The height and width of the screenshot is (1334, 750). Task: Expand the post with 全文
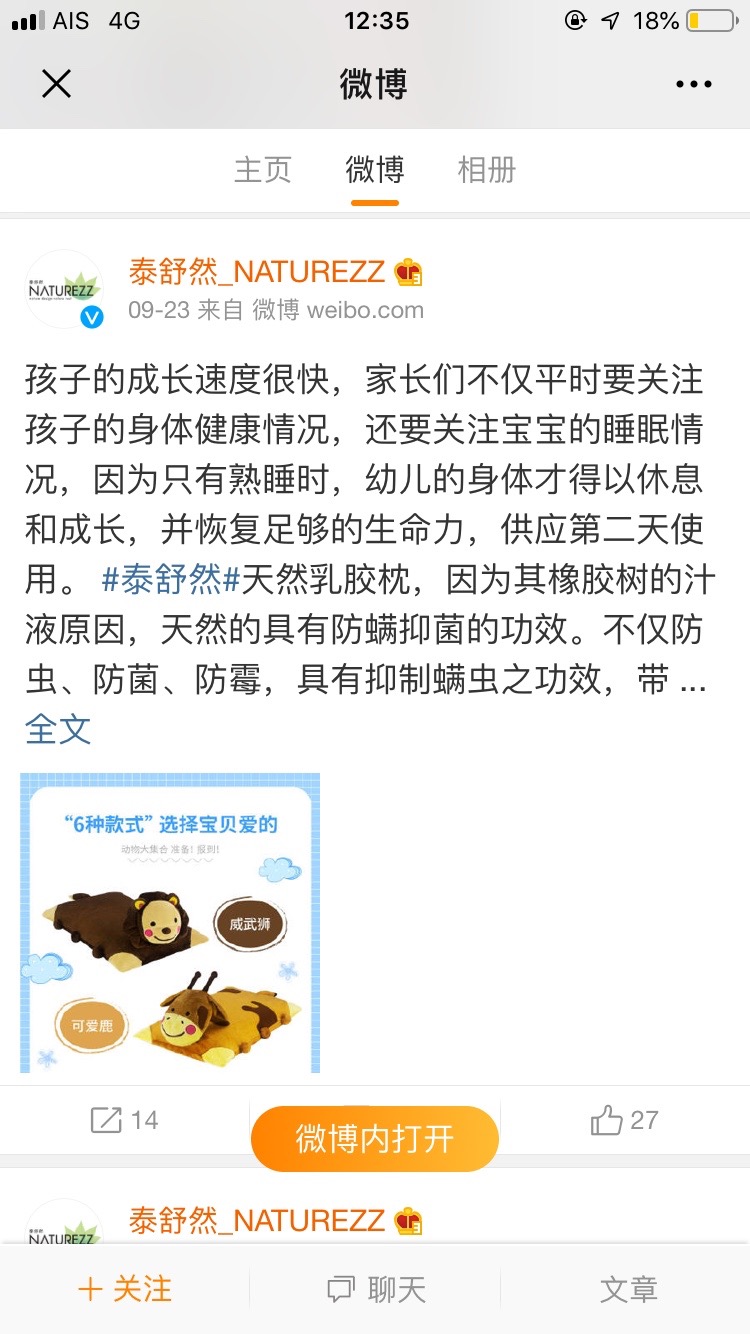coord(58,728)
